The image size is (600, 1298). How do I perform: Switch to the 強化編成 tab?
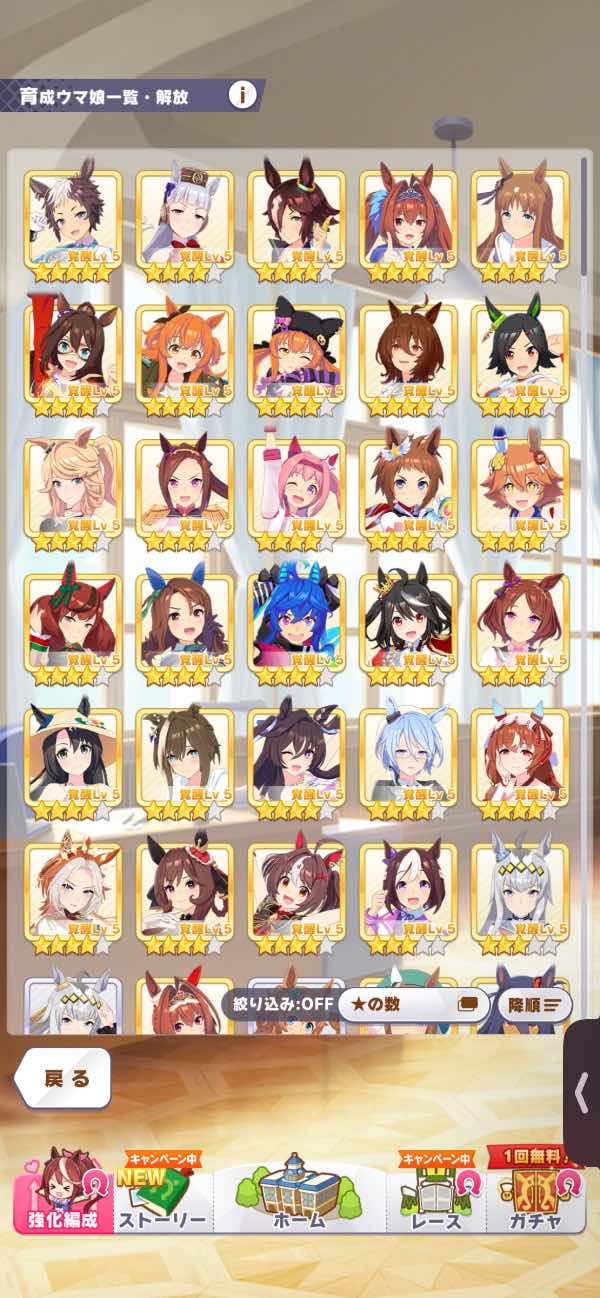tap(63, 1190)
